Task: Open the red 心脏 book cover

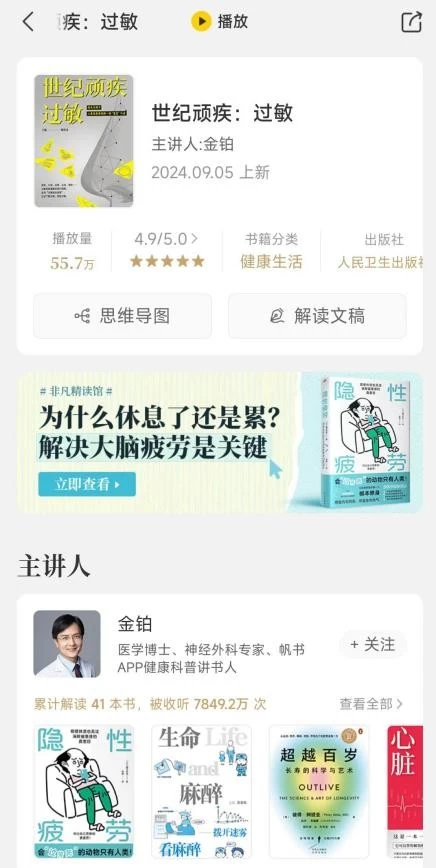Action: [x=405, y=792]
